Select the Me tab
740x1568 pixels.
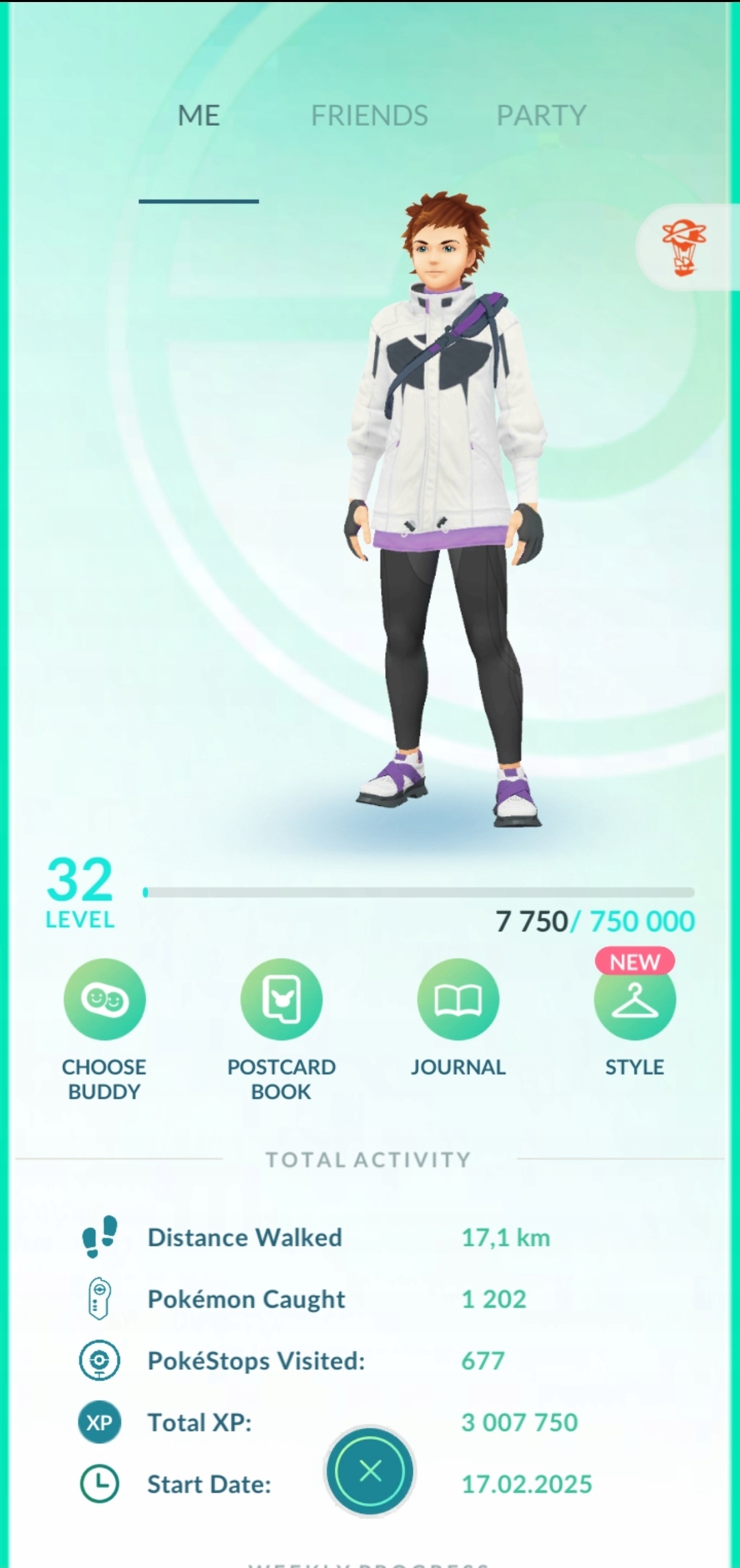(x=199, y=115)
